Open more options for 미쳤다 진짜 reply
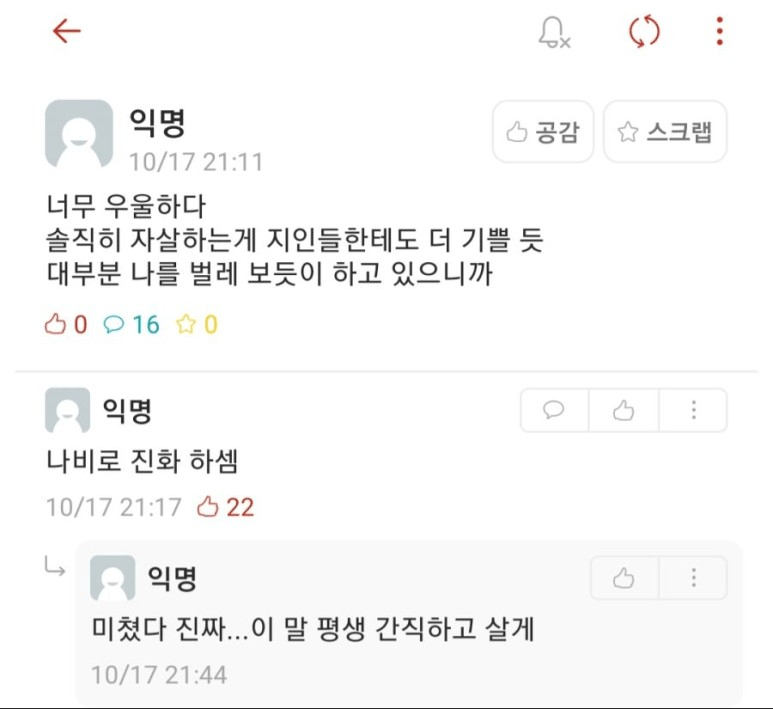This screenshot has height=709, width=773. pyautogui.click(x=693, y=578)
